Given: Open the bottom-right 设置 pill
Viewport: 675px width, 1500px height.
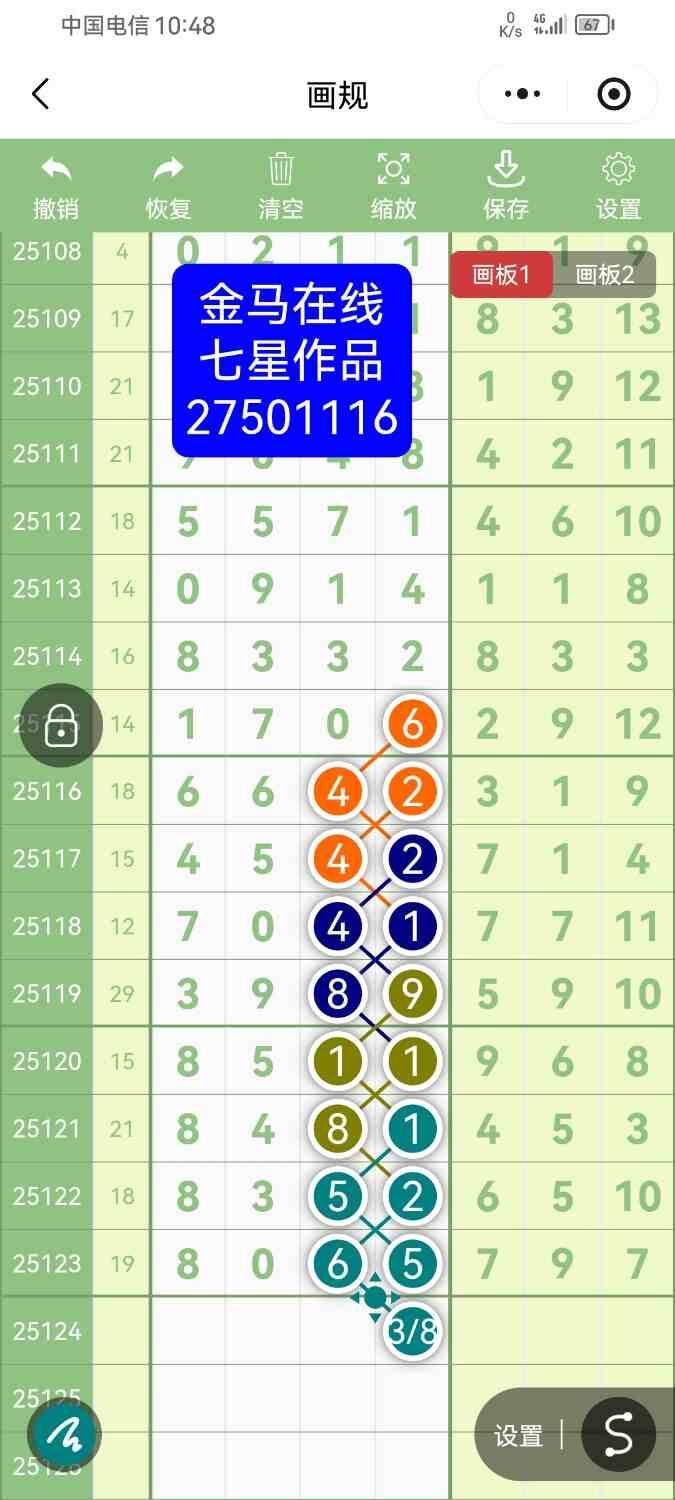Looking at the screenshot, I should click(519, 1436).
